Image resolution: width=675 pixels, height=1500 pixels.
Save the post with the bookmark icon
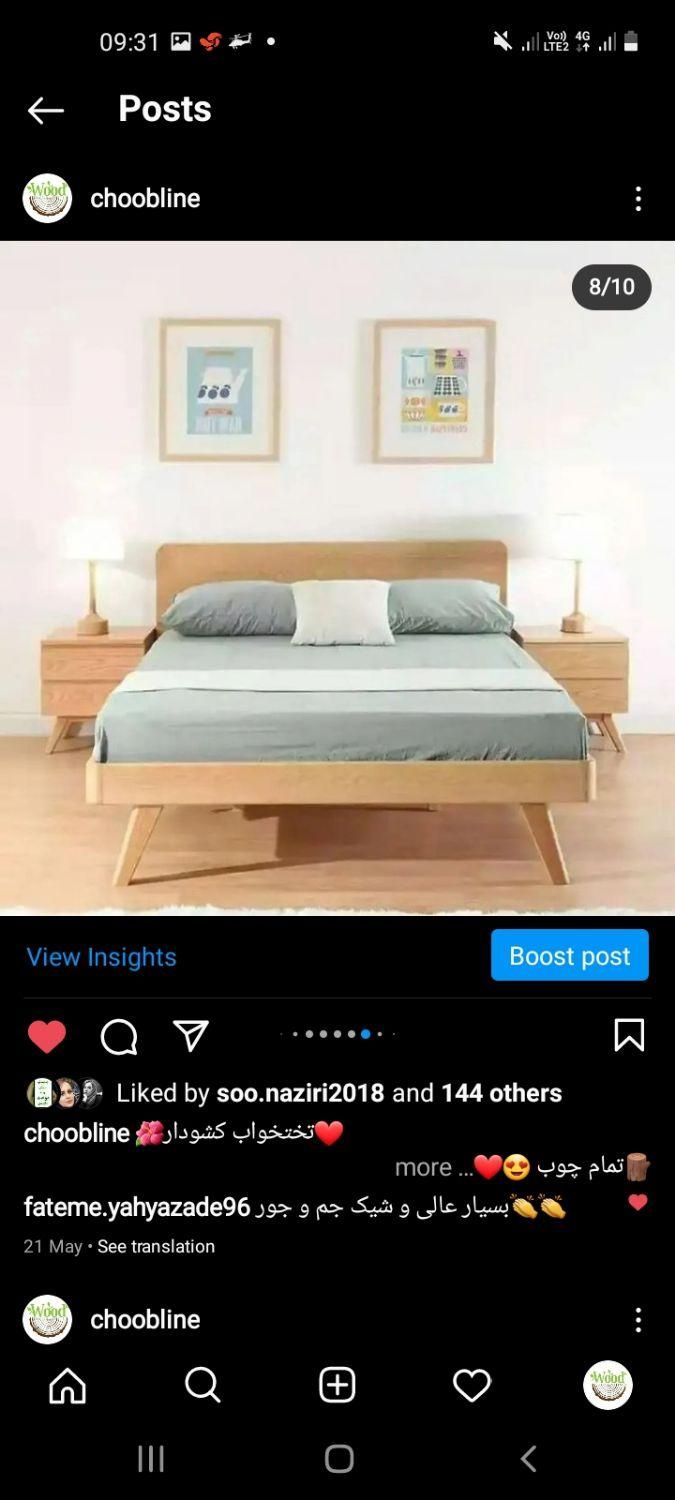tap(629, 1035)
